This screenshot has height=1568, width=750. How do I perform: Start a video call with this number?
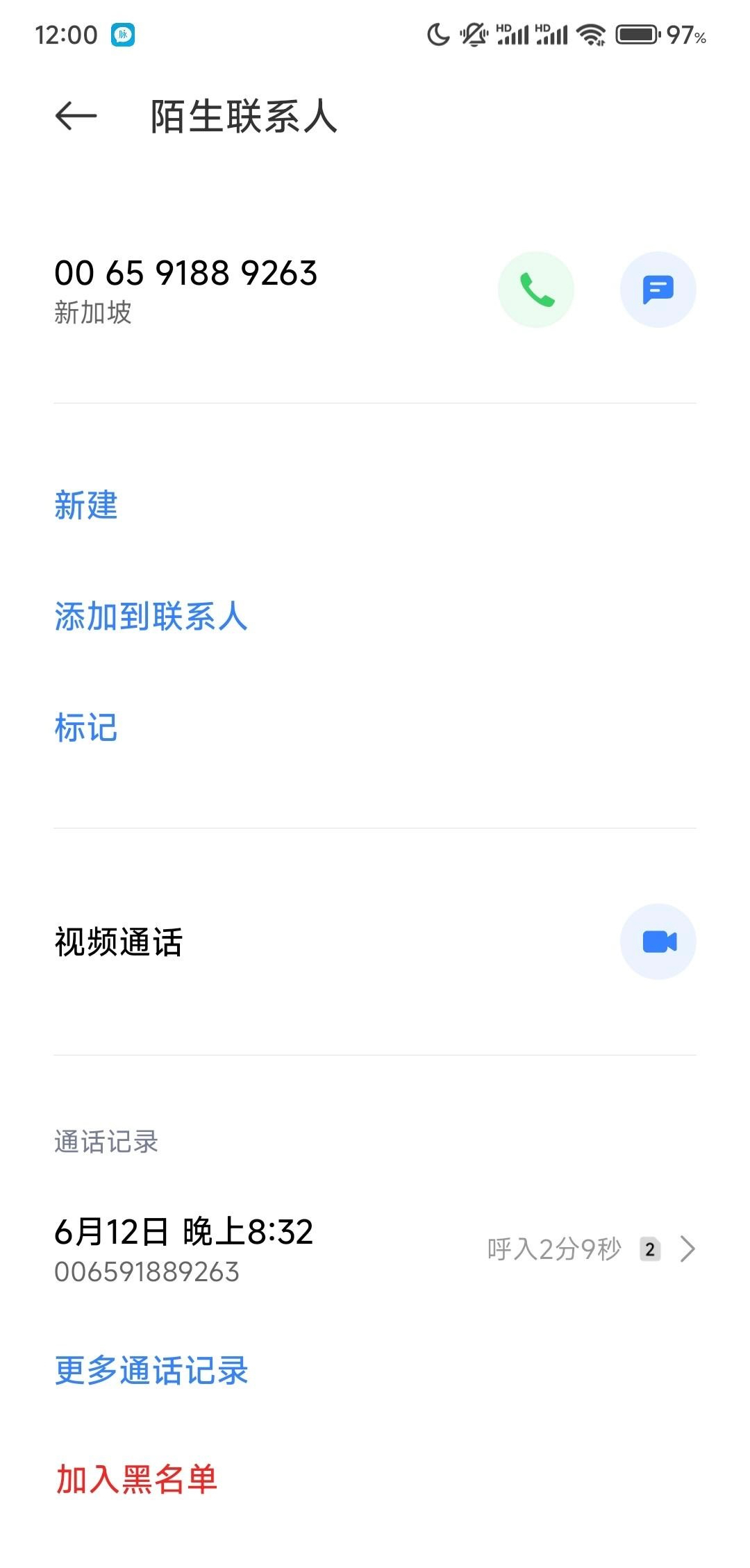click(x=658, y=942)
